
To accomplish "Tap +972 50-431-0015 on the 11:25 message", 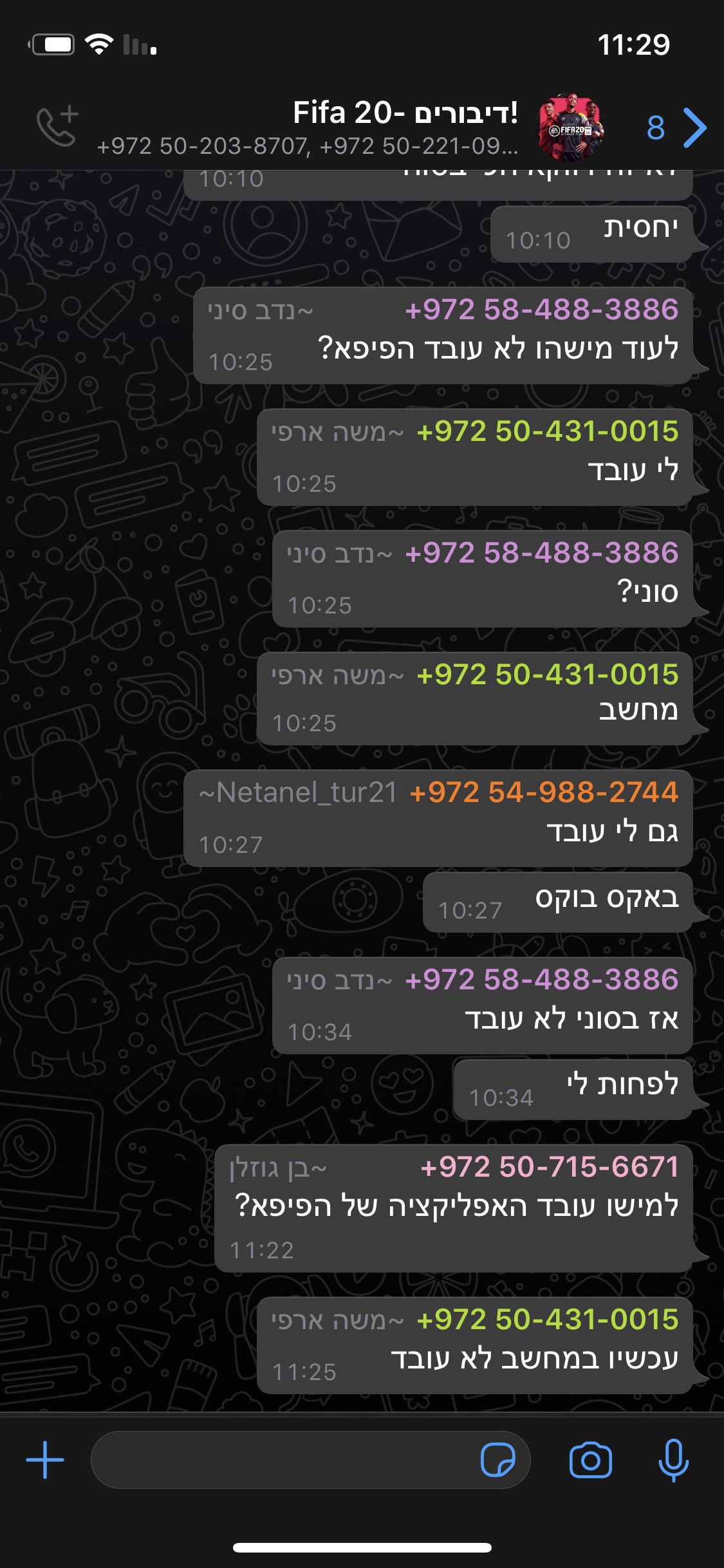I will pyautogui.click(x=548, y=1320).
